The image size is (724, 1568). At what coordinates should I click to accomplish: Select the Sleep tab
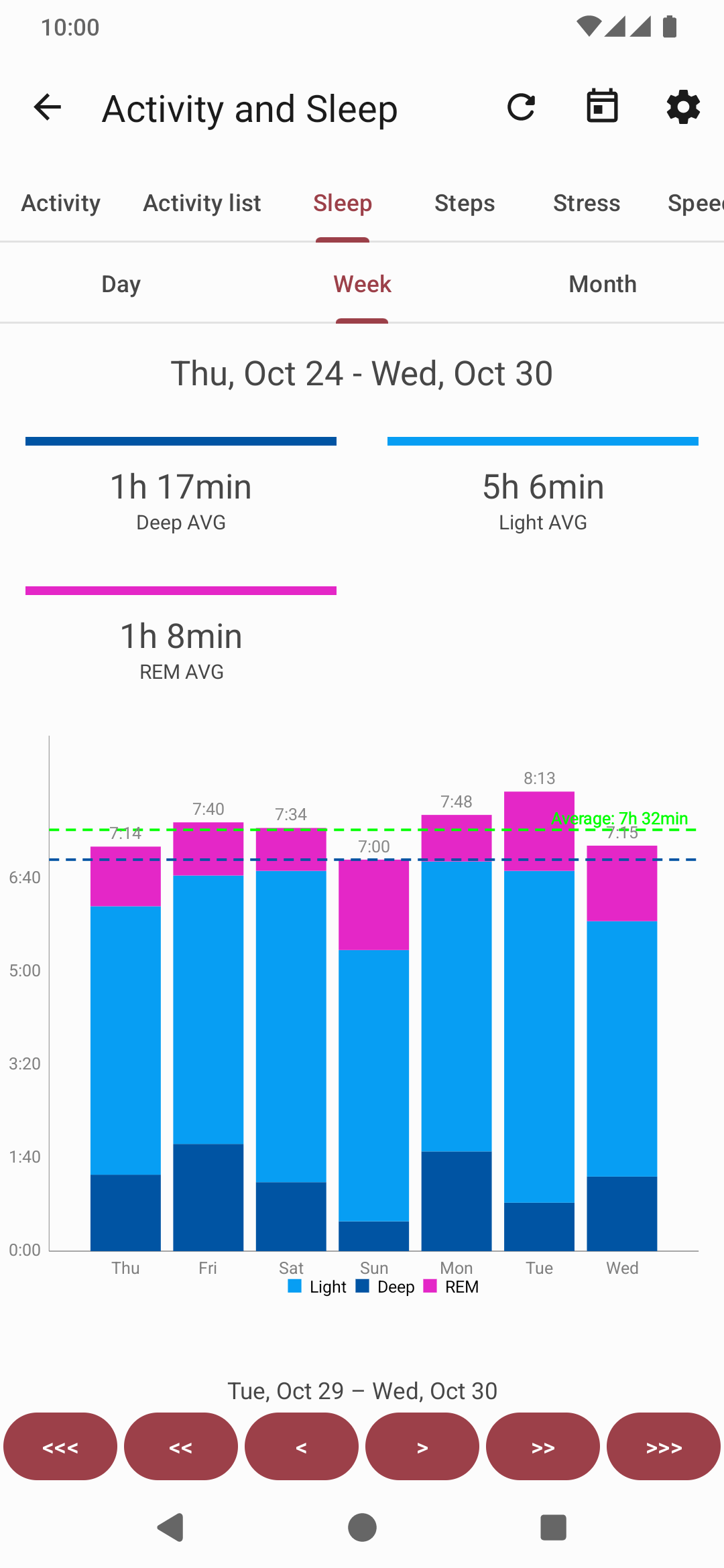(x=343, y=203)
